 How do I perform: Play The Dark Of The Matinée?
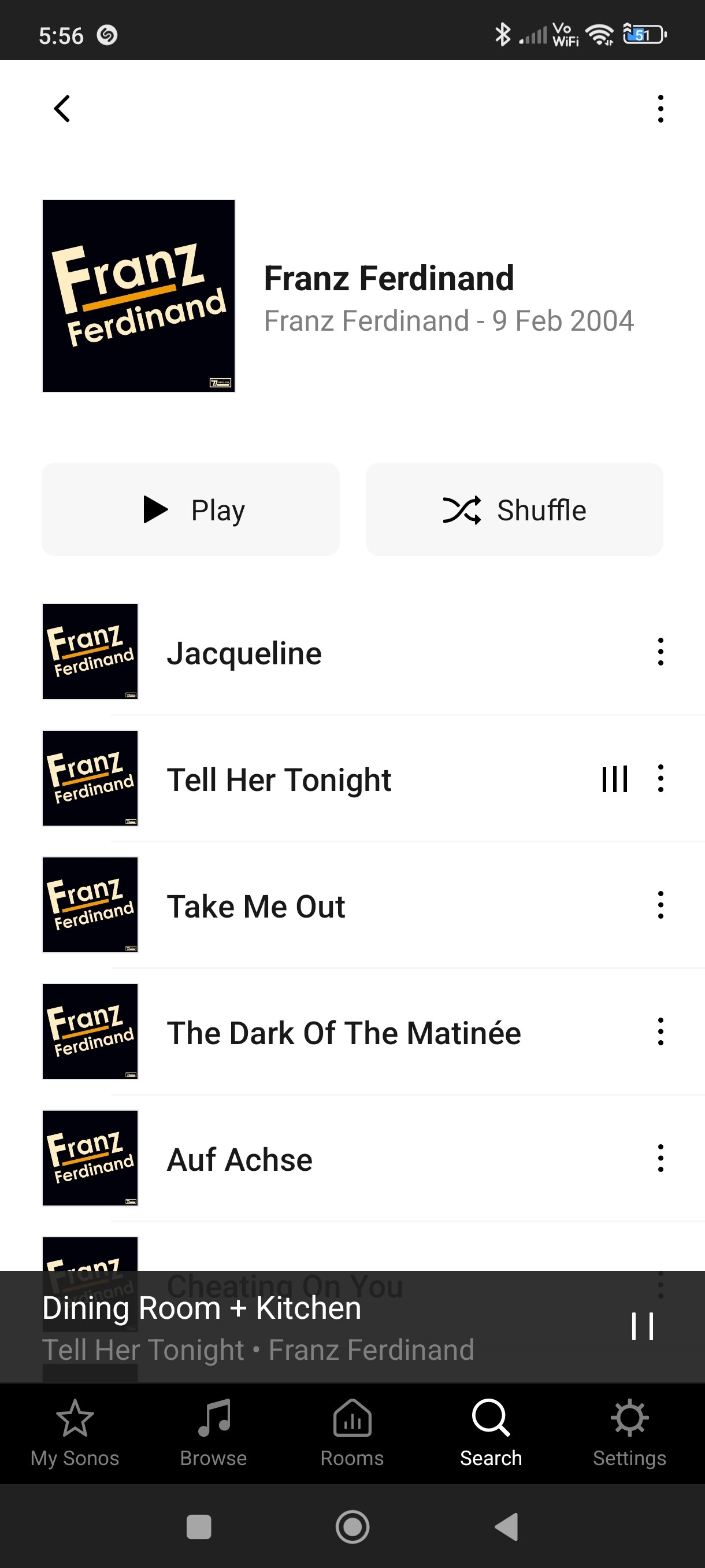click(x=344, y=1033)
